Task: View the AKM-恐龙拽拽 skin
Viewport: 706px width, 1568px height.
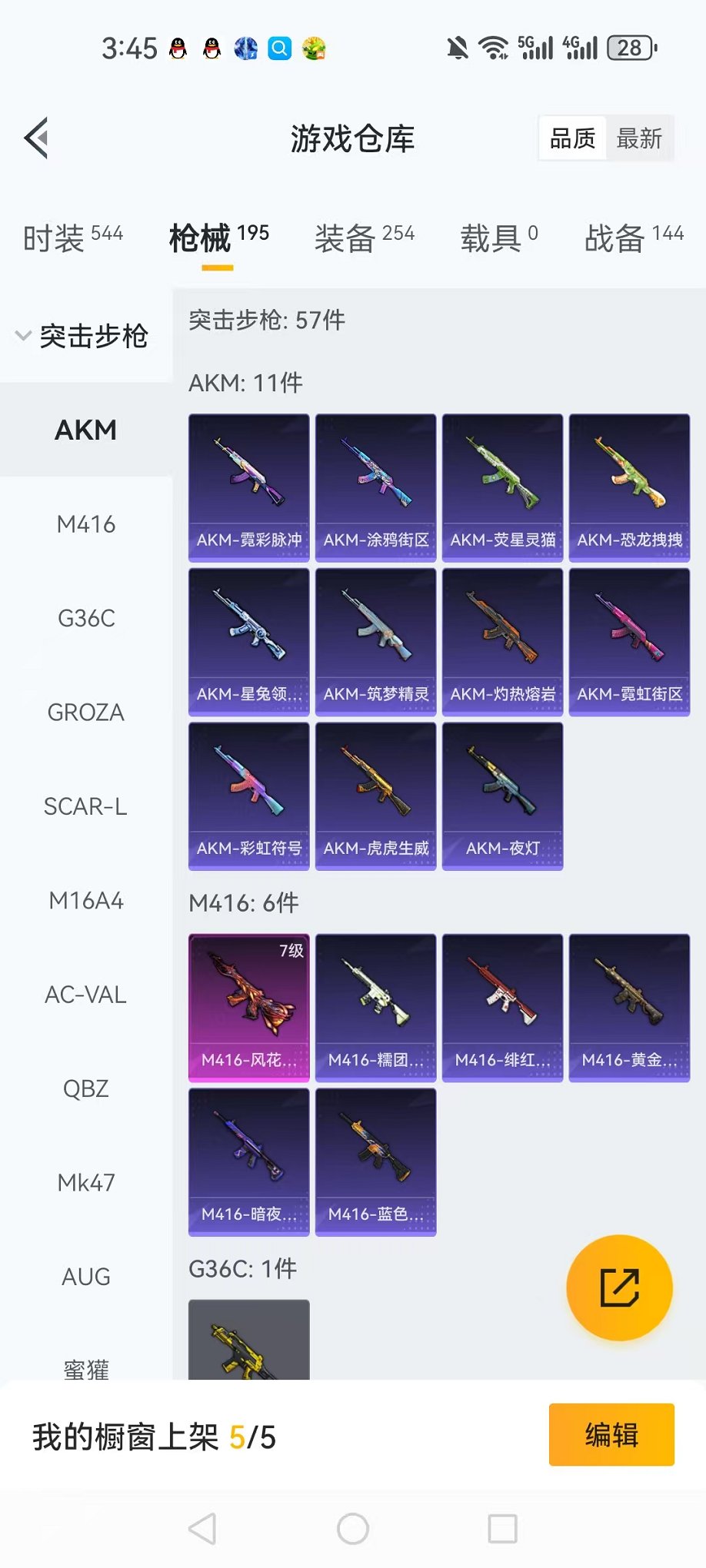Action: click(629, 487)
